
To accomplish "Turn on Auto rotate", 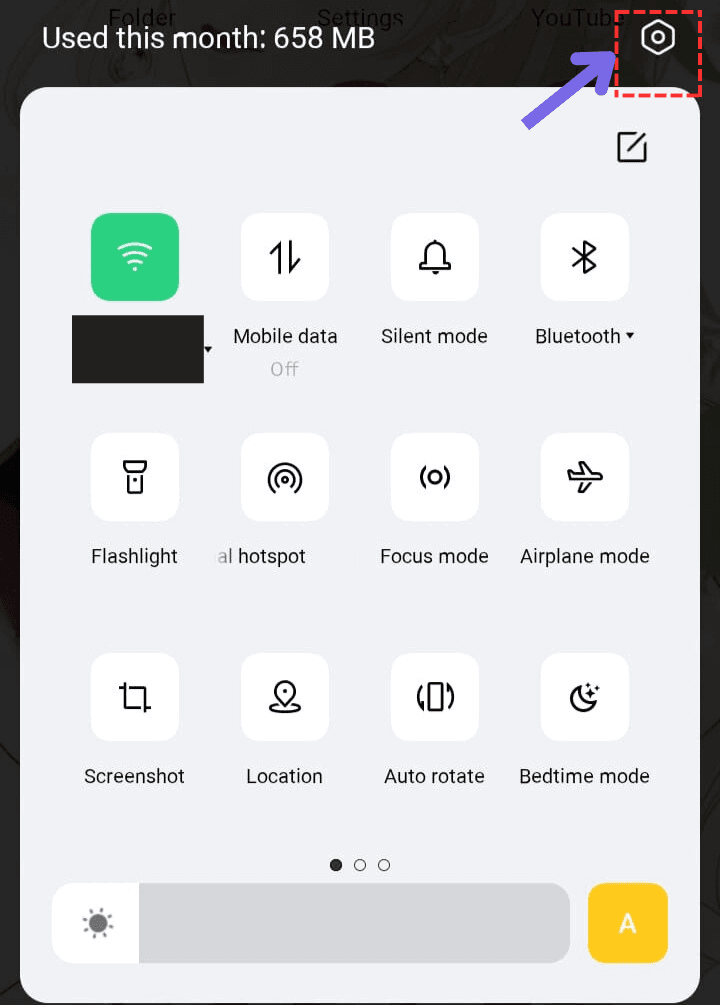I will point(435,697).
